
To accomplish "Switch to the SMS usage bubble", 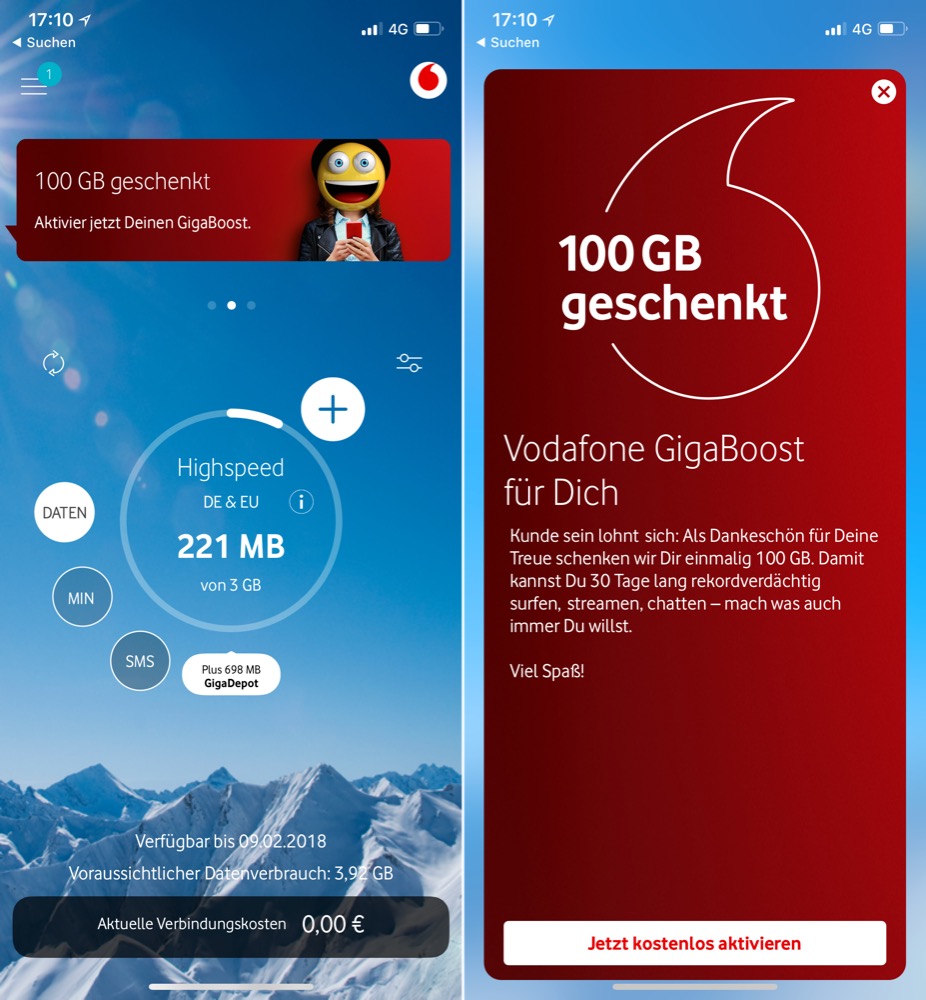I will [x=140, y=661].
